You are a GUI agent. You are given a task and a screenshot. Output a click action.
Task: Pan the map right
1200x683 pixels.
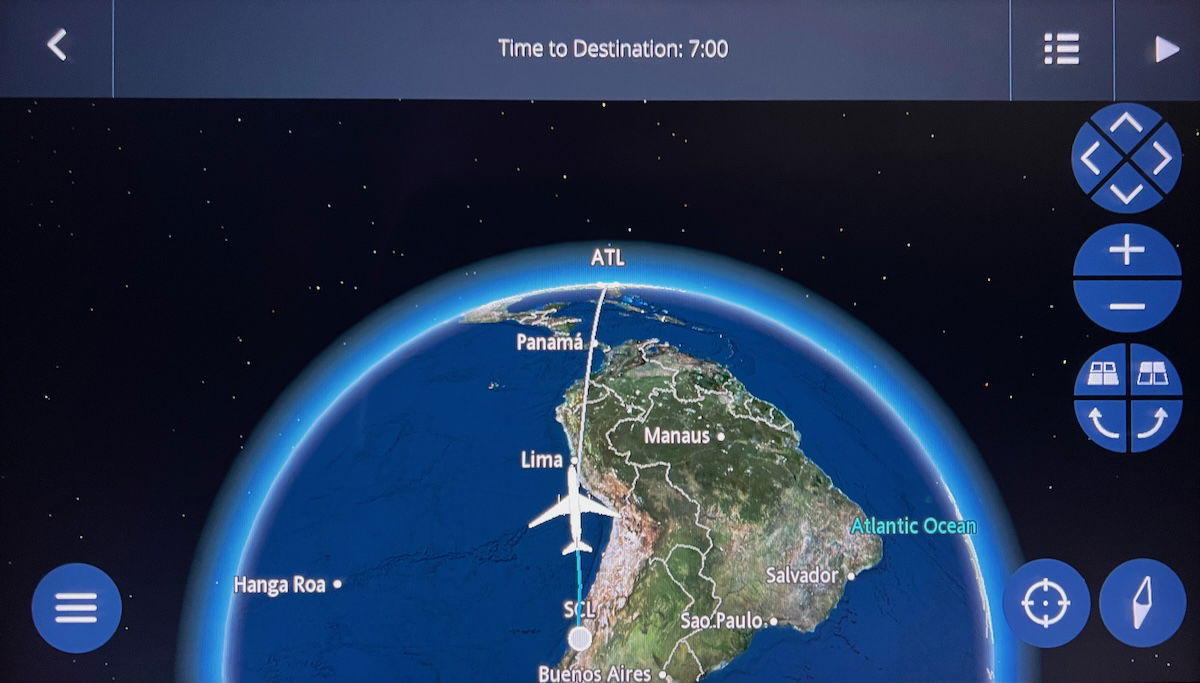tap(1161, 158)
